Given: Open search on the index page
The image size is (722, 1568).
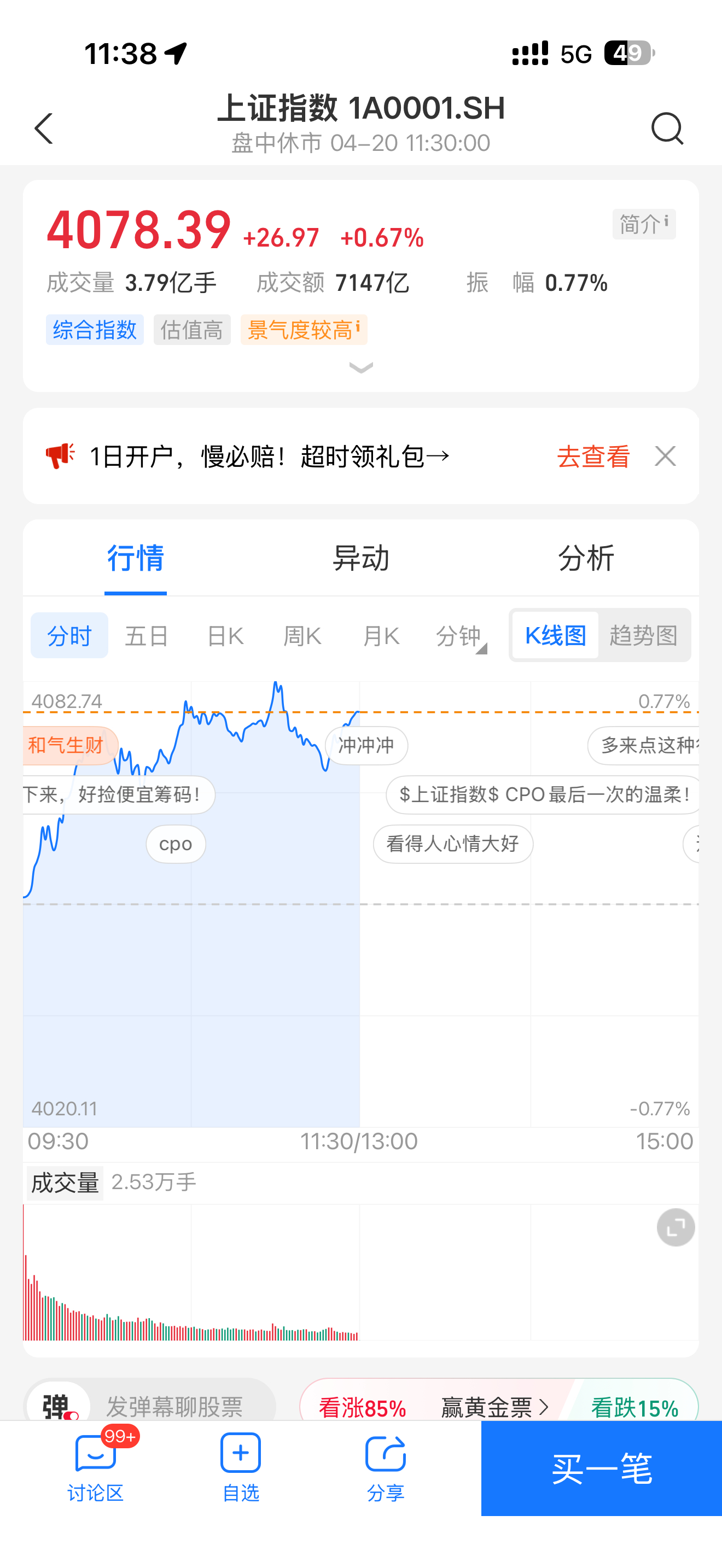Looking at the screenshot, I should click(x=667, y=128).
